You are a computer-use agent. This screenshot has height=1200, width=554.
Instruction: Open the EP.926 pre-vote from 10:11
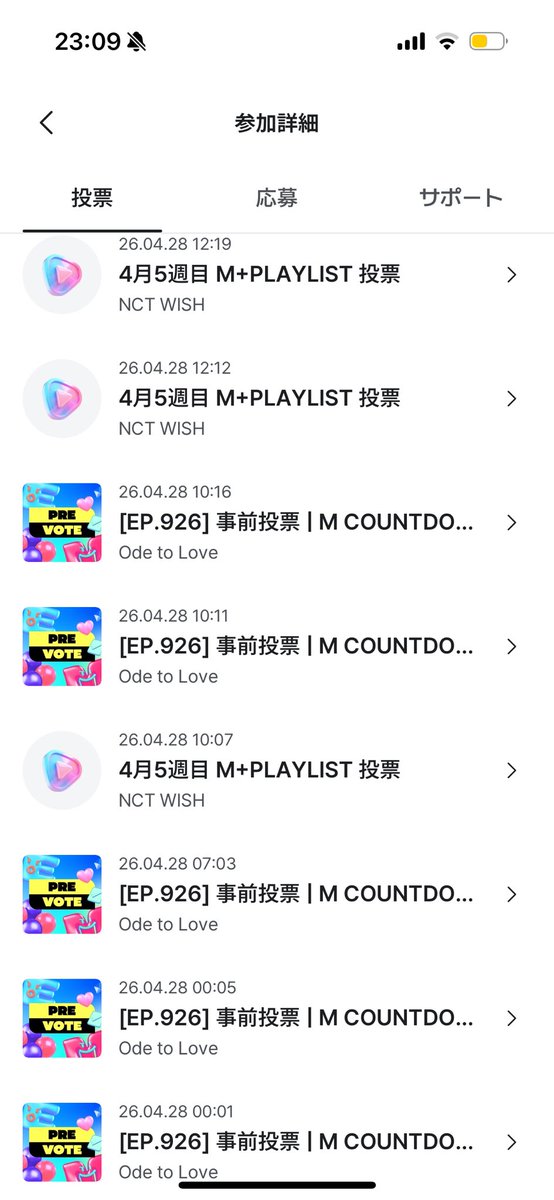[277, 646]
